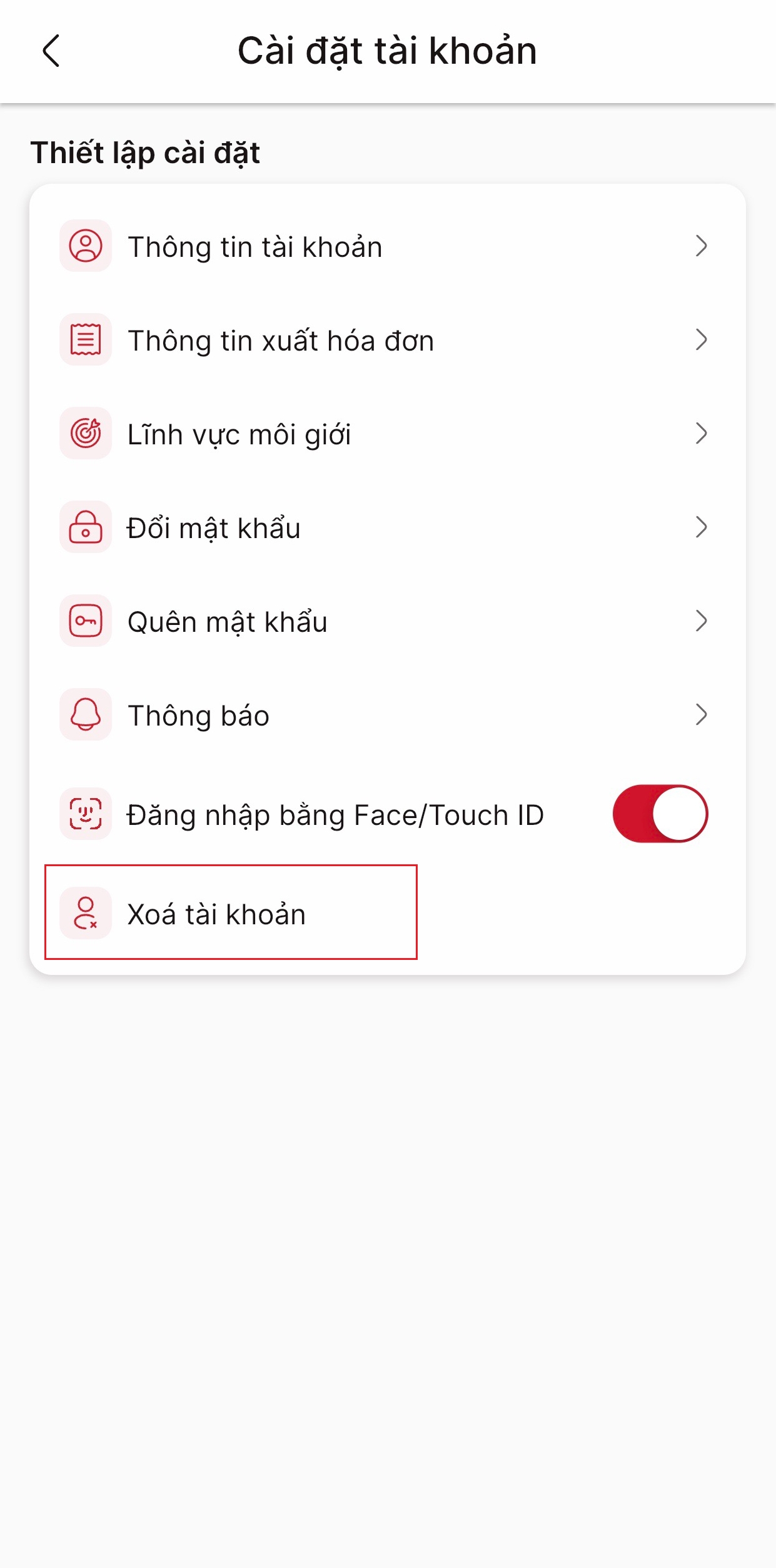The height and width of the screenshot is (1568, 776).
Task: Open Đổi mật khẩu
Action: [x=386, y=527]
